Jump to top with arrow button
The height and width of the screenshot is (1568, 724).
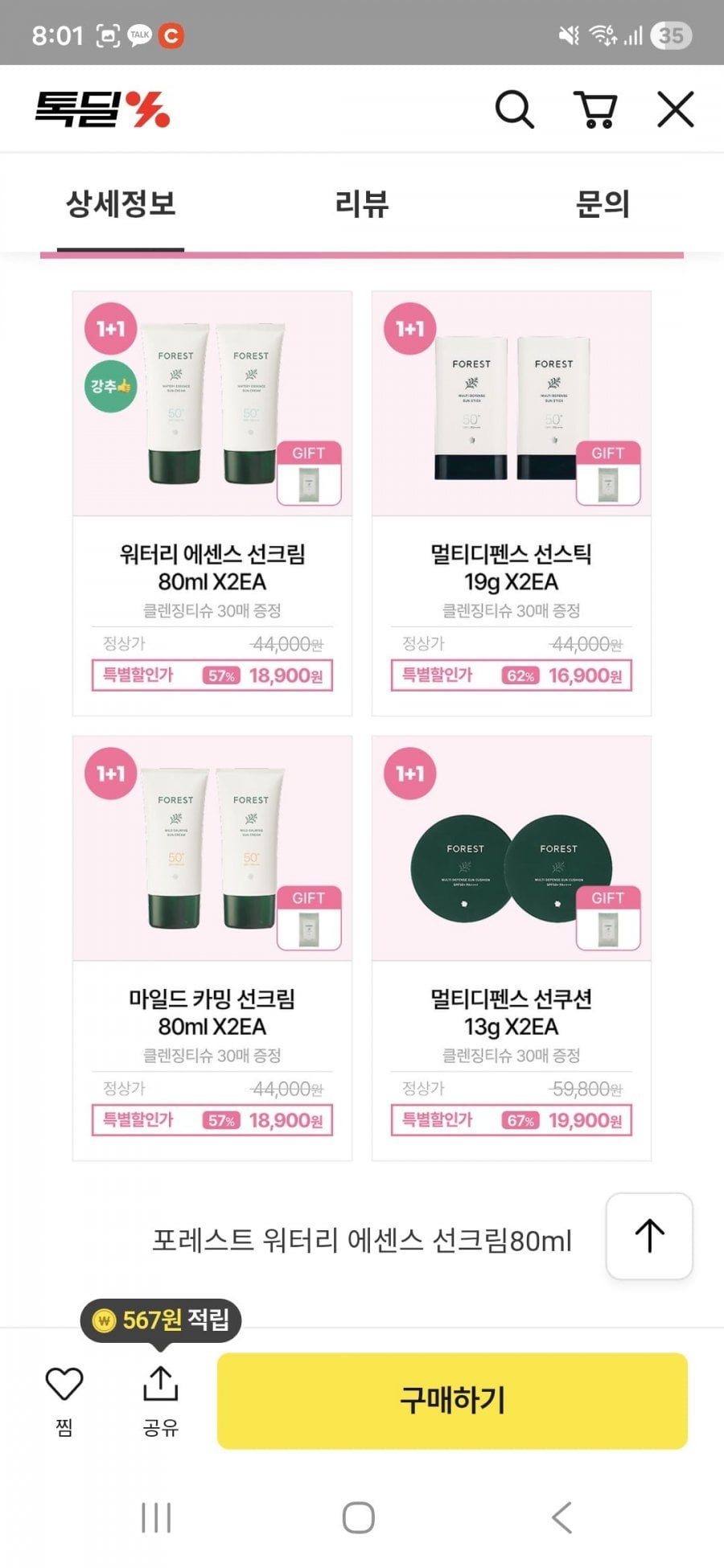click(649, 1236)
